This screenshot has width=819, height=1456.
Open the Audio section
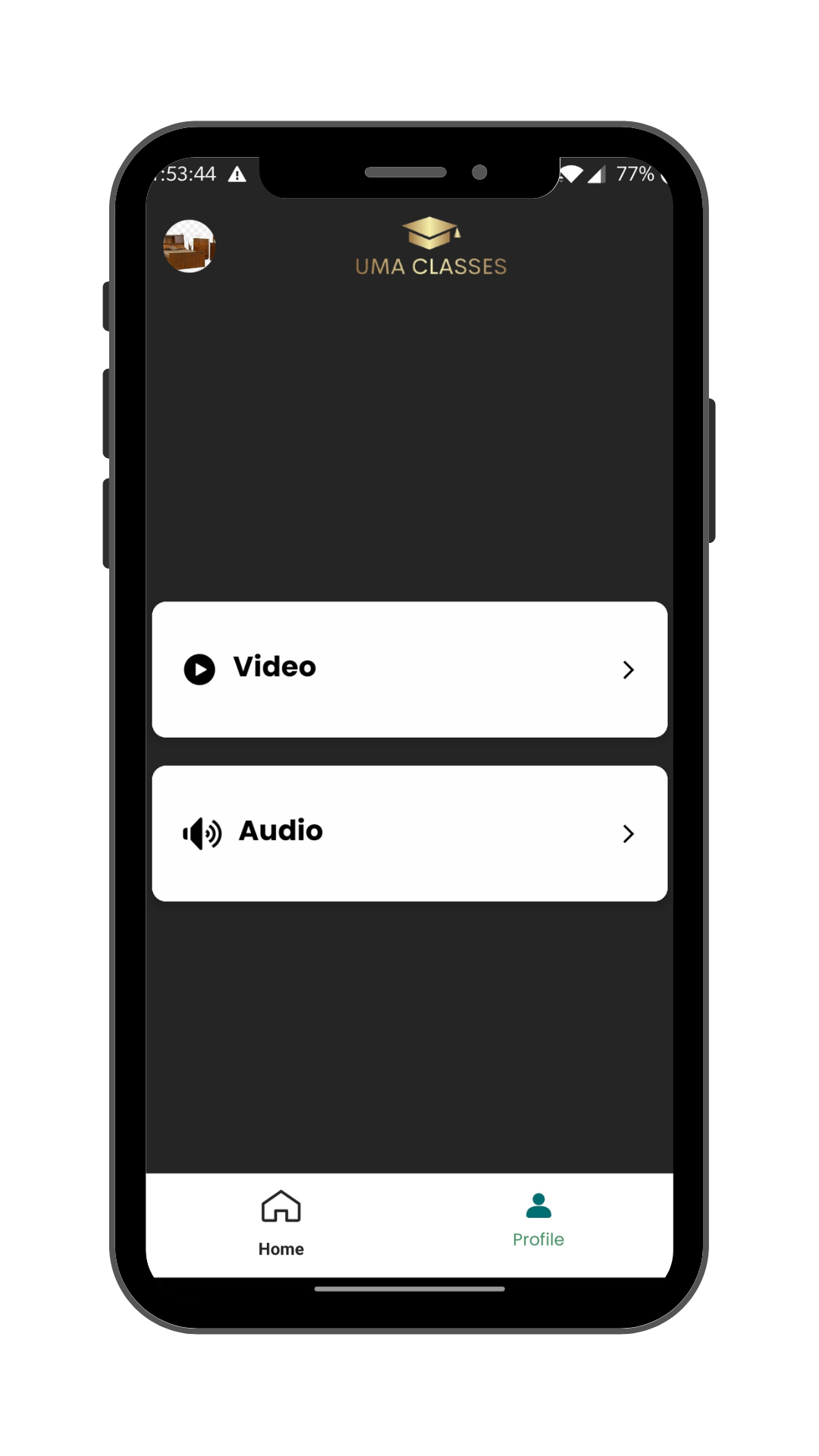click(409, 833)
